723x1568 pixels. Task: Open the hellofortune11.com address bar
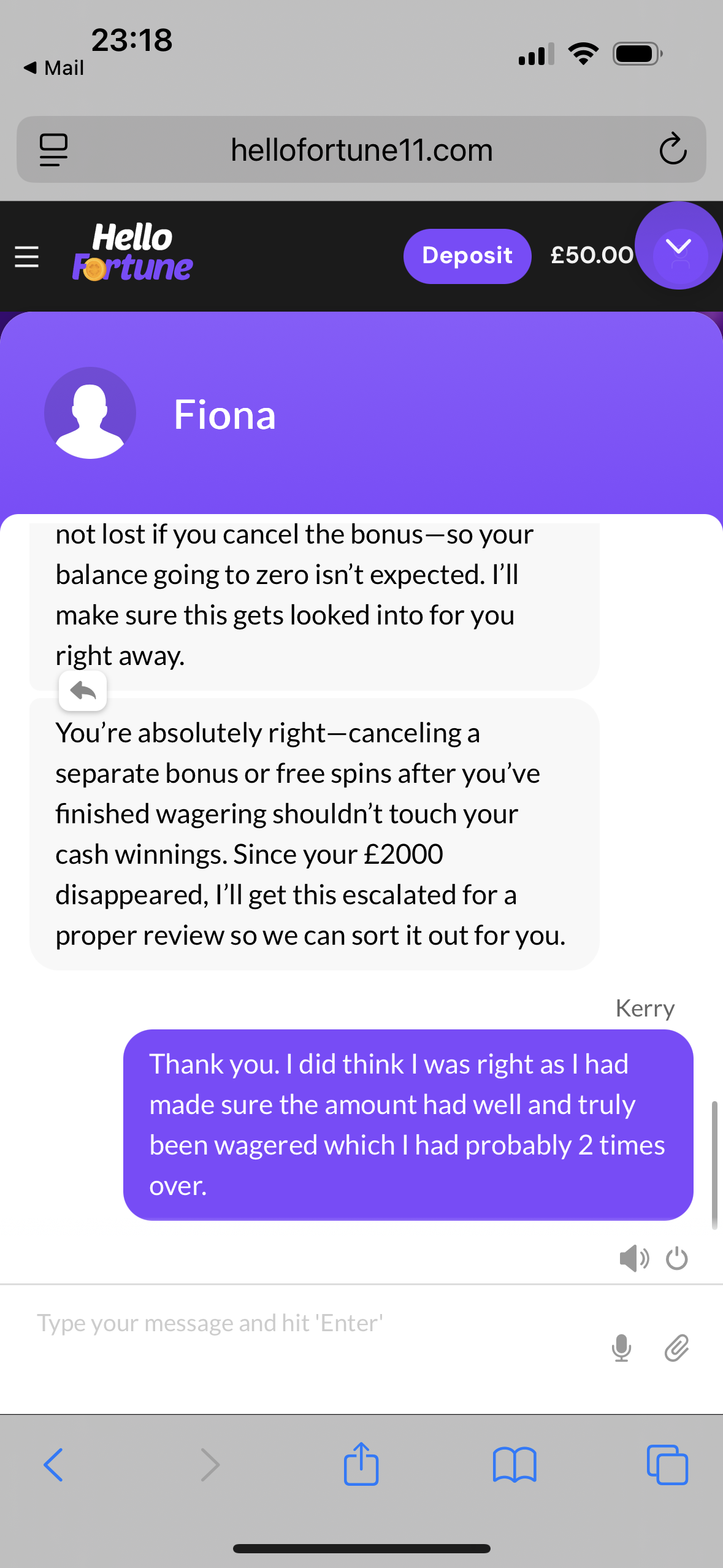pos(361,150)
